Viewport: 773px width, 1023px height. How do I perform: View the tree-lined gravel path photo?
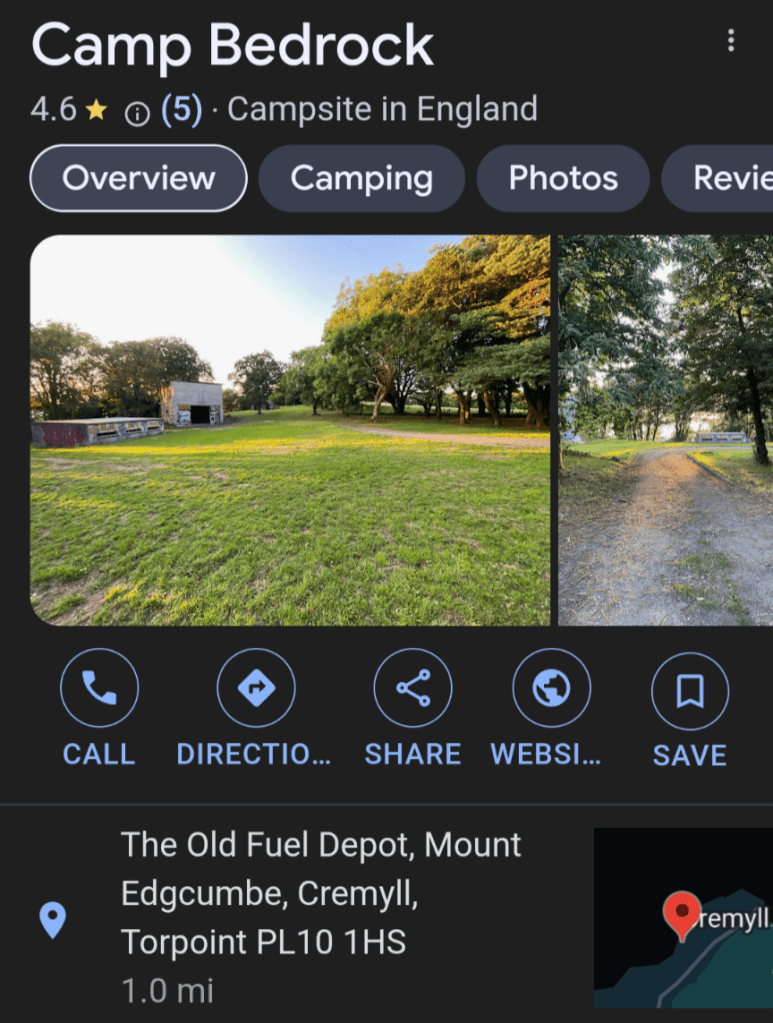pyautogui.click(x=666, y=430)
